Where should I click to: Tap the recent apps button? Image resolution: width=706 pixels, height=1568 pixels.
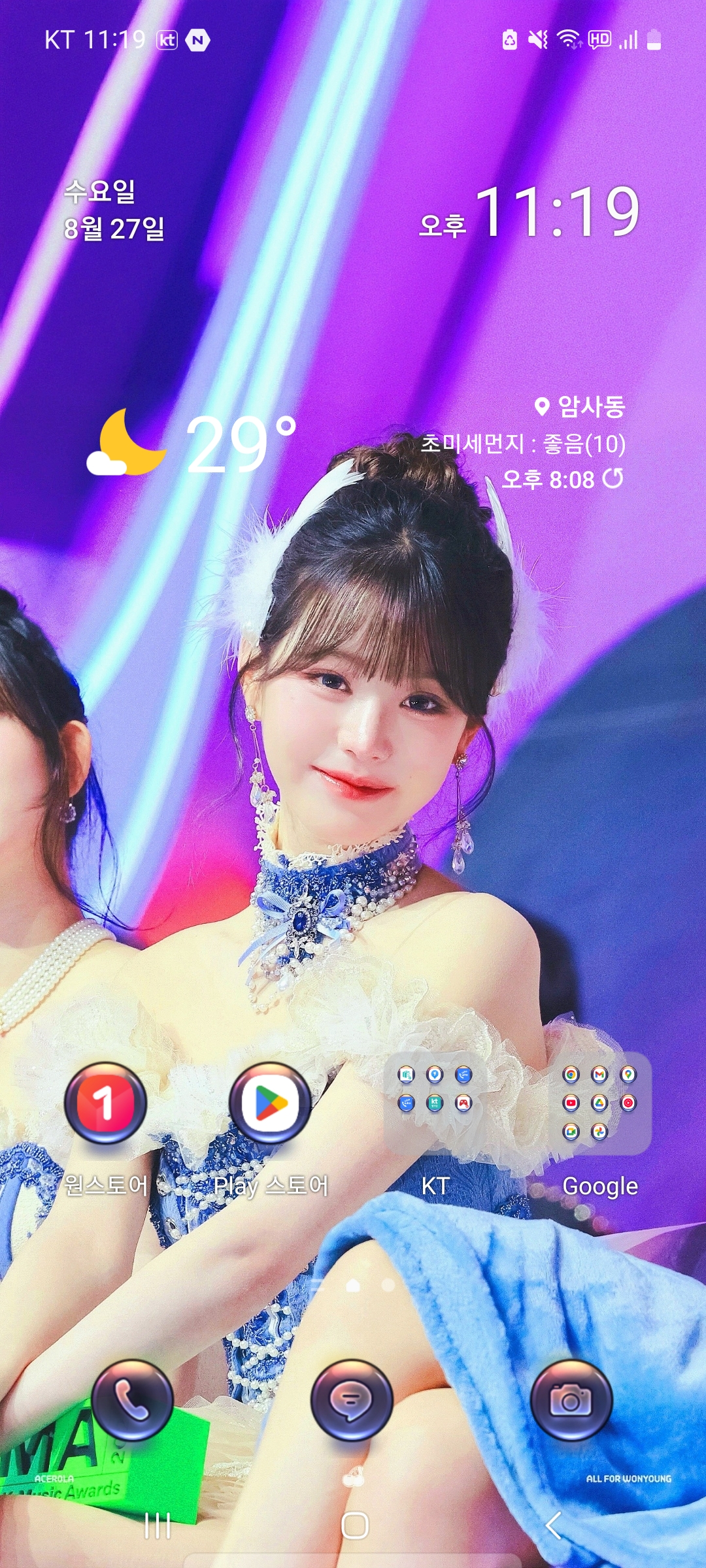(x=157, y=1526)
